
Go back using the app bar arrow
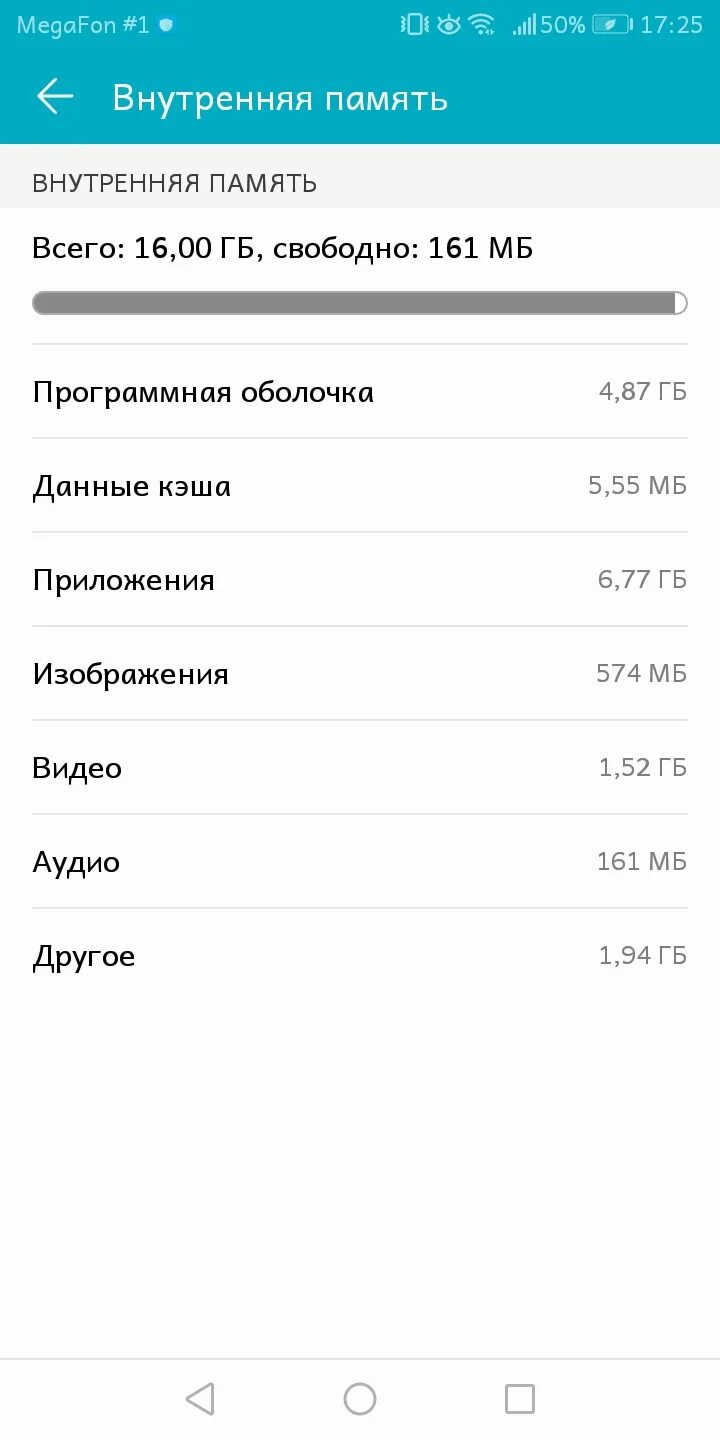pos(55,97)
